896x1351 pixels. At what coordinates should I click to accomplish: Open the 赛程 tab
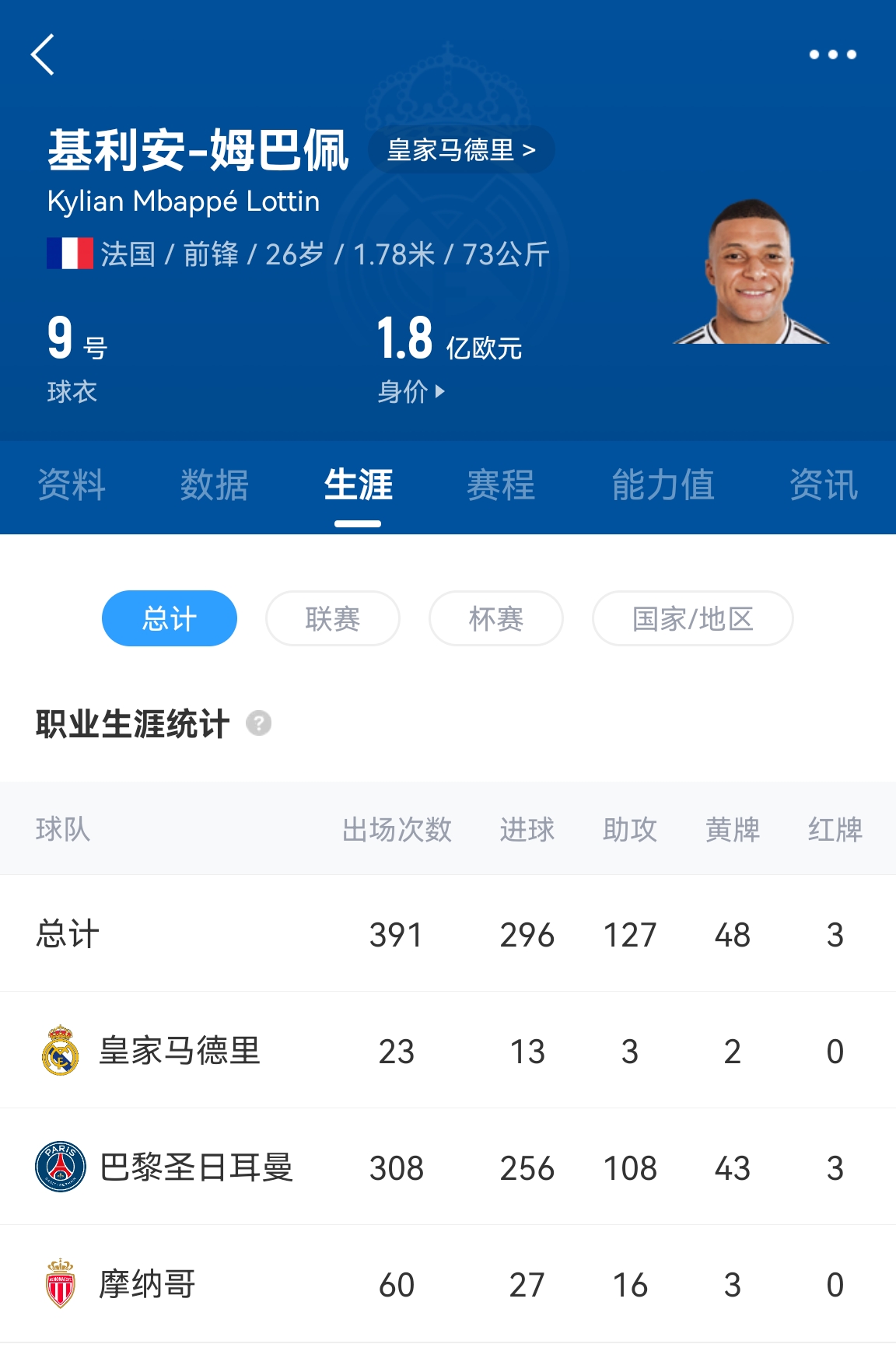[x=501, y=485]
